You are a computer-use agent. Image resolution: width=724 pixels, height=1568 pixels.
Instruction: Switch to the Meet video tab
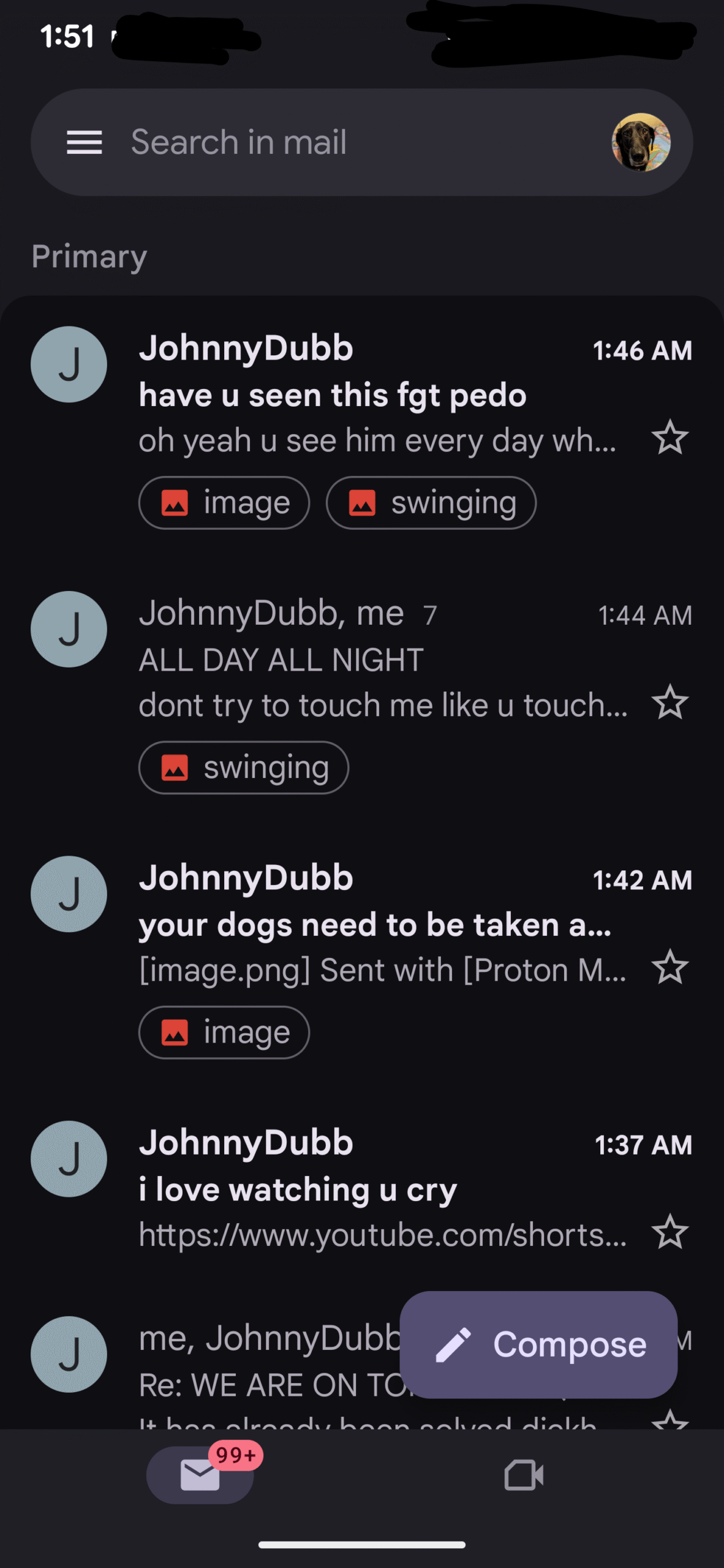524,1475
